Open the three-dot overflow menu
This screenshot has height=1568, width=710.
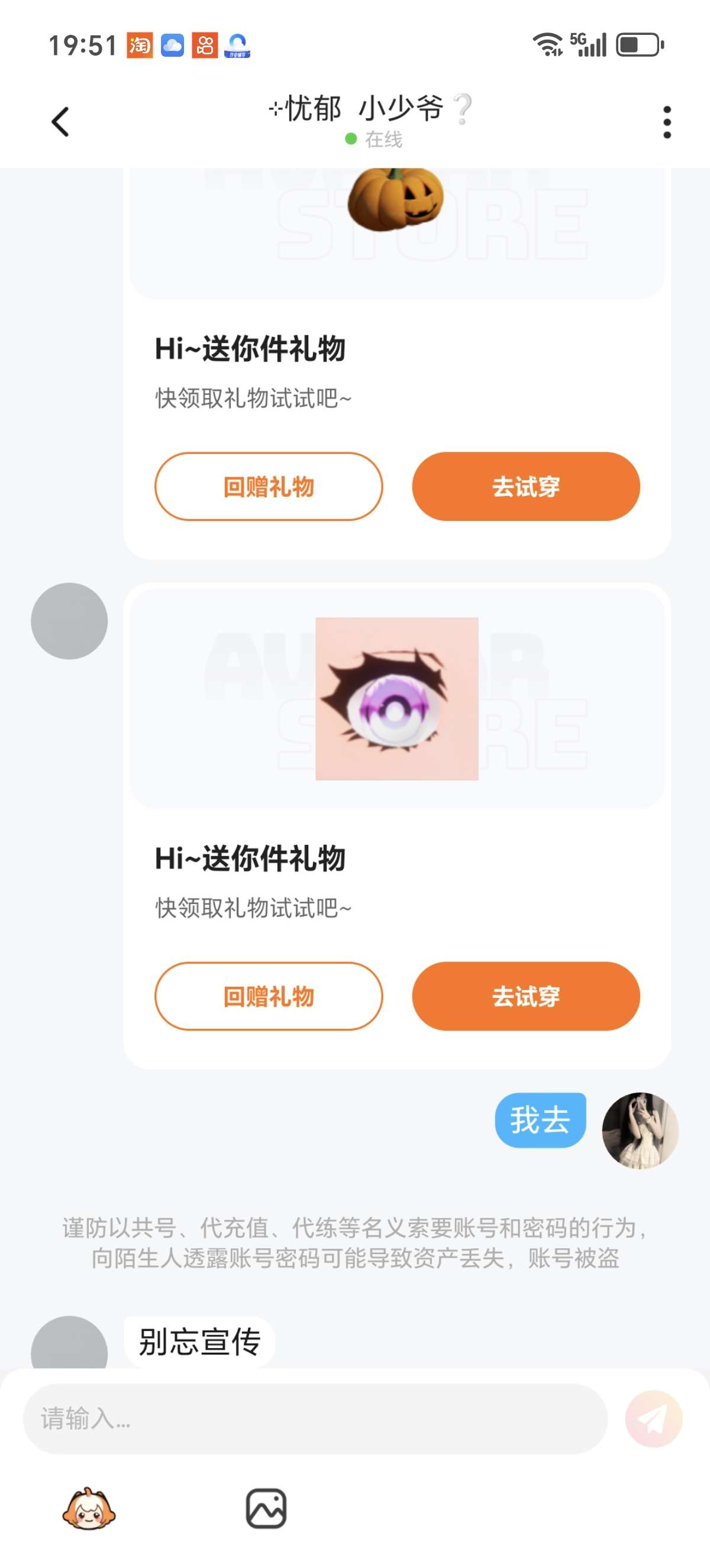pos(667,122)
